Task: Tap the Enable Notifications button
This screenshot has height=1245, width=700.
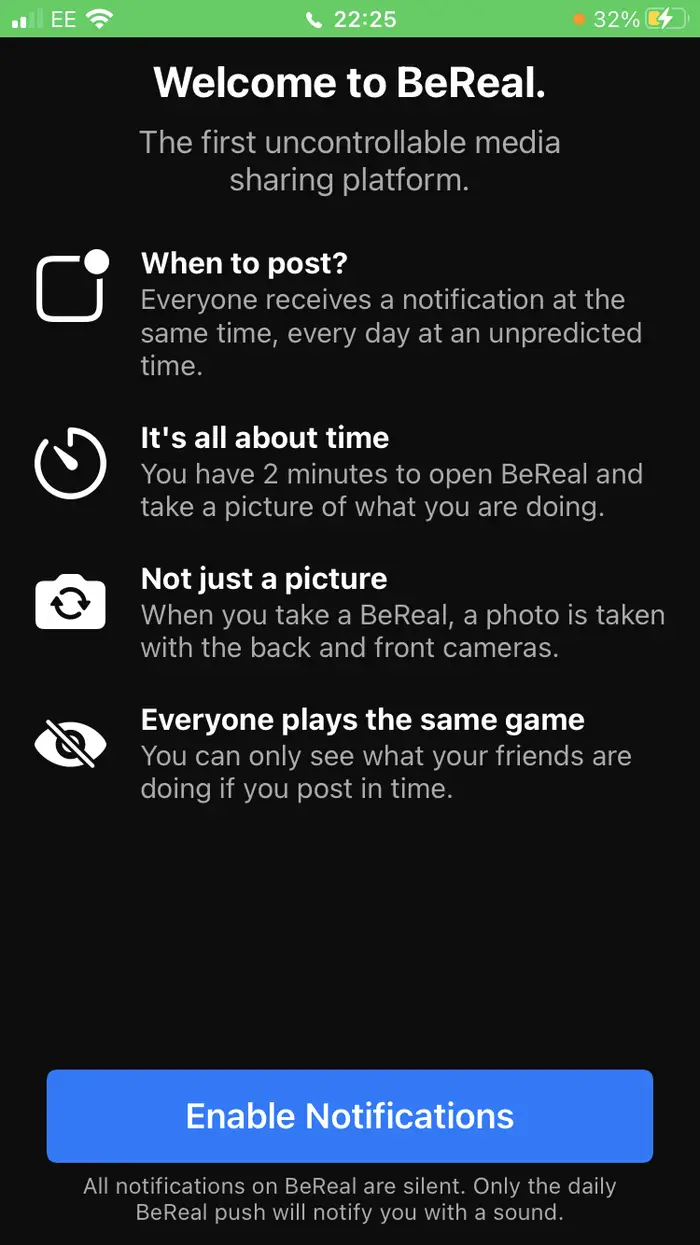Action: pos(350,1116)
